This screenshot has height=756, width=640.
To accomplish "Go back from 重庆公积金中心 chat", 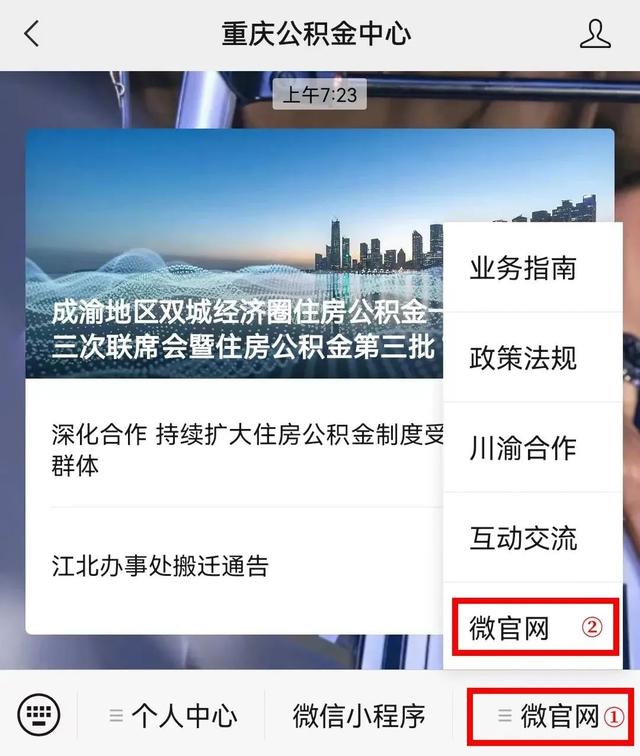I will [x=32, y=35].
